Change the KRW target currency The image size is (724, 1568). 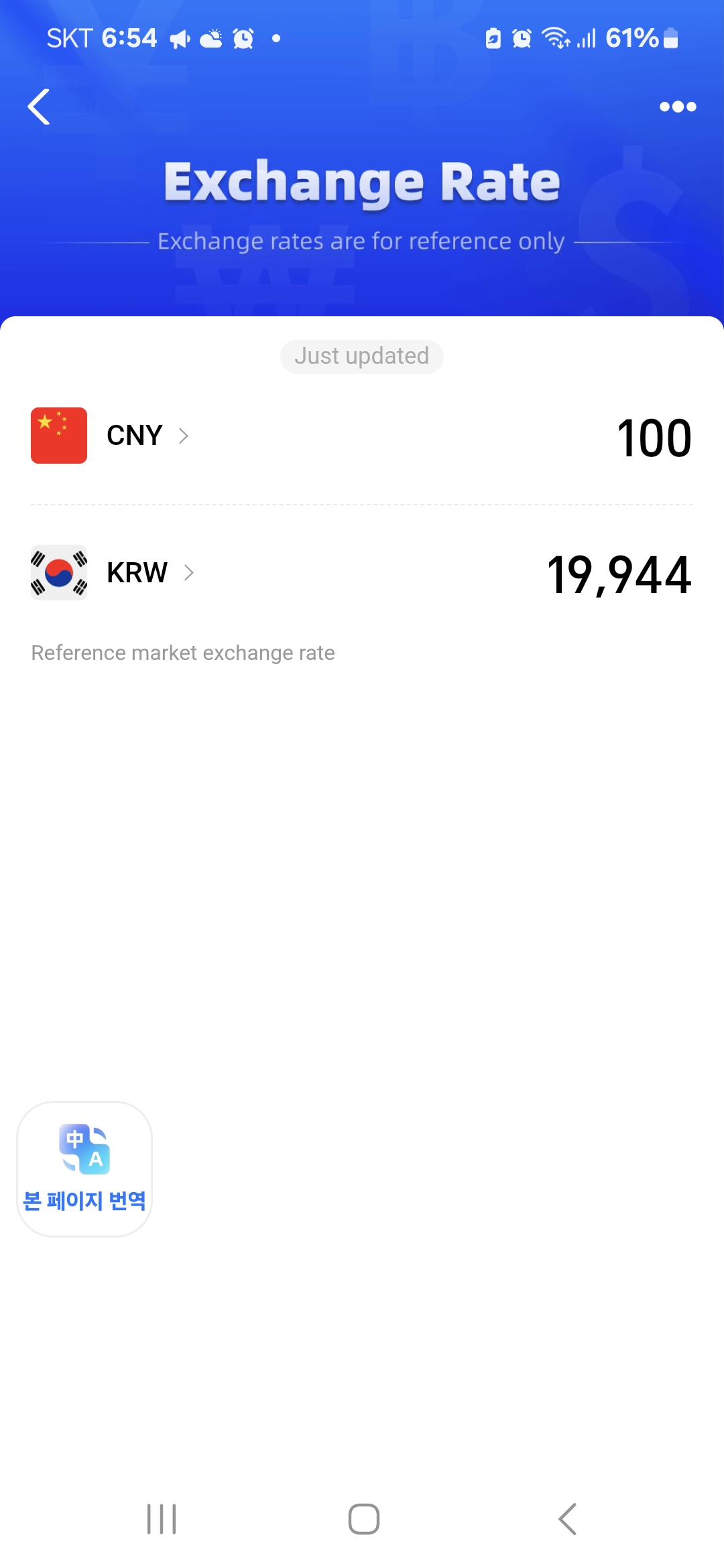pos(113,573)
